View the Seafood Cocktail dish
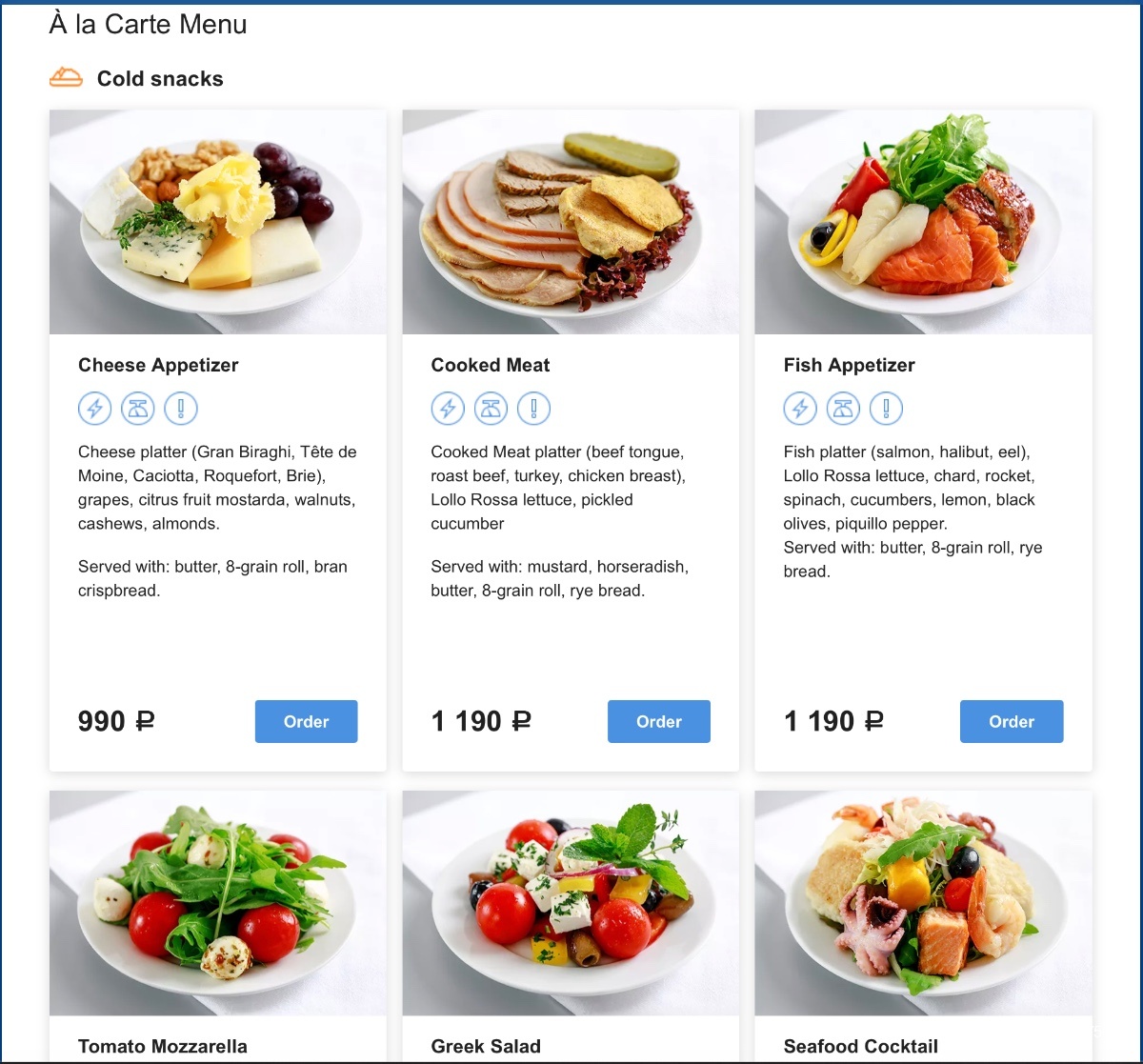 pyautogui.click(x=922, y=903)
